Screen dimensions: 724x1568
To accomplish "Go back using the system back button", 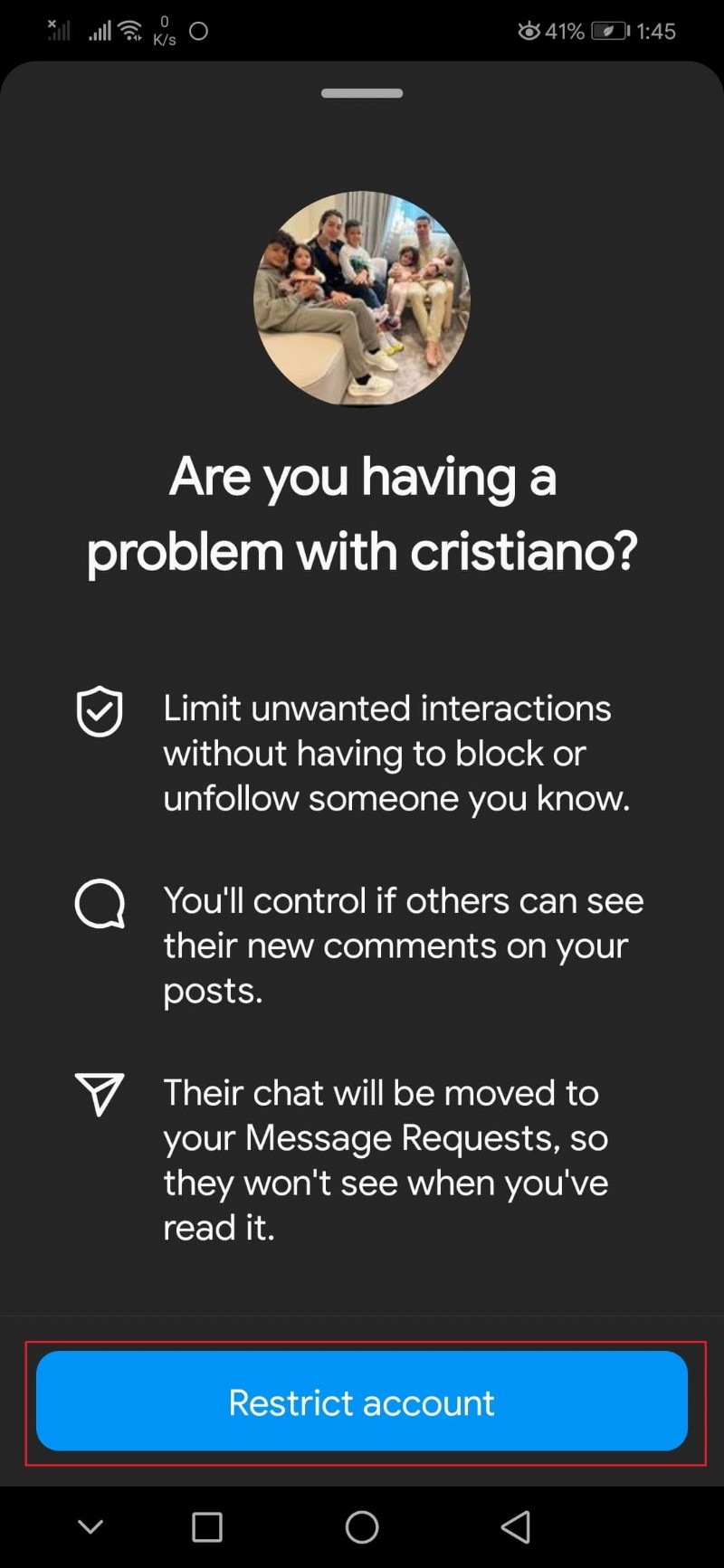I will tap(516, 1527).
